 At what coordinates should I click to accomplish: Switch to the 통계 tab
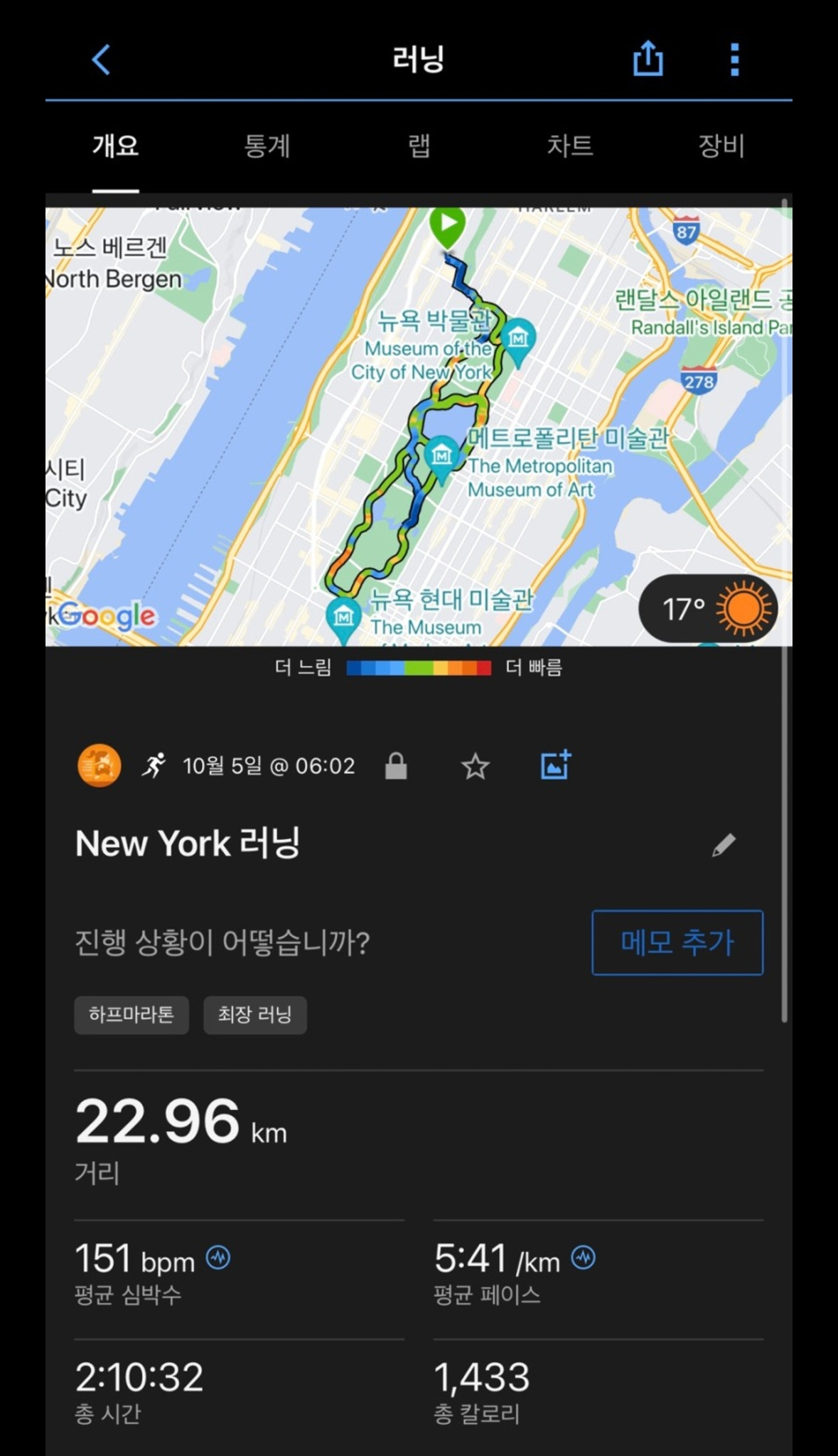[267, 146]
